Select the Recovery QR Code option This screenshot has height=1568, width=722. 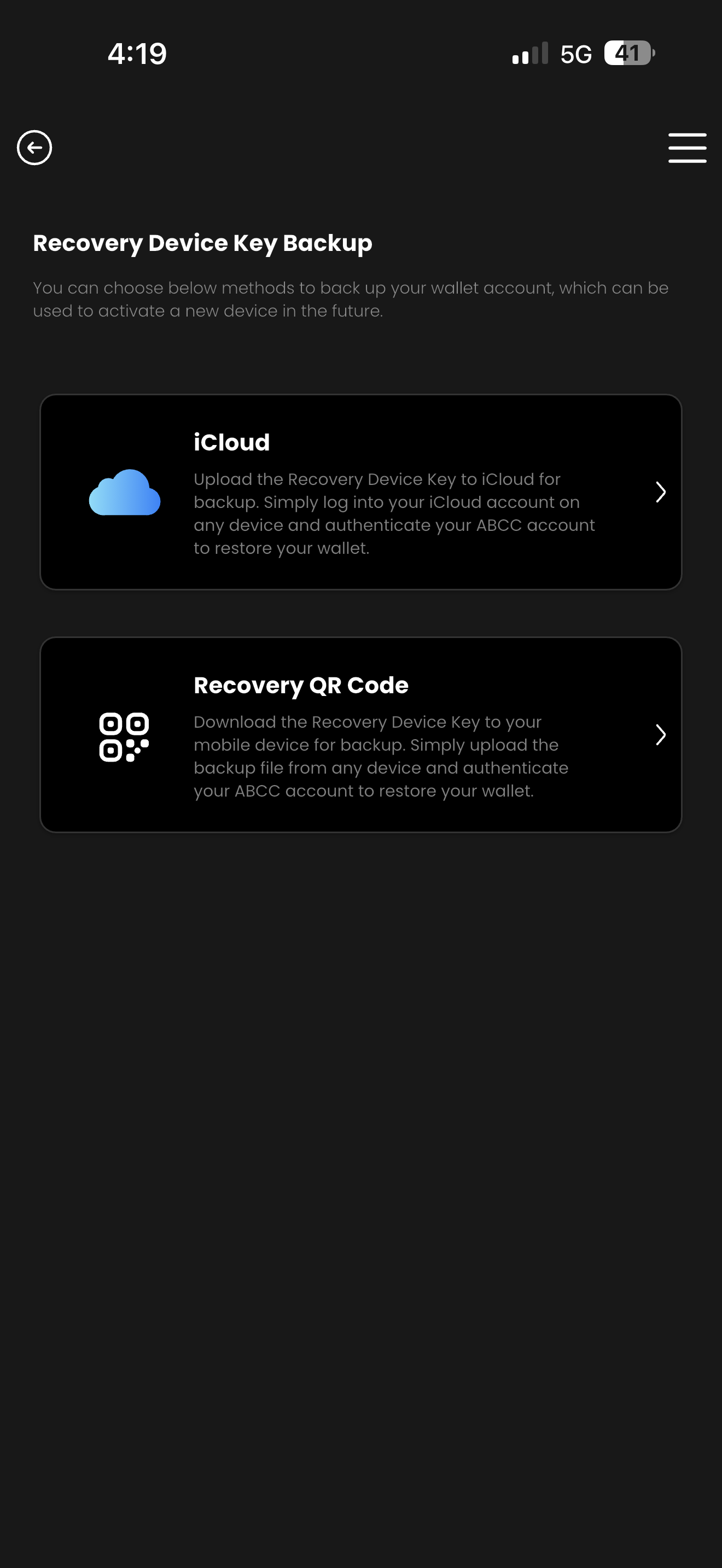coord(360,735)
